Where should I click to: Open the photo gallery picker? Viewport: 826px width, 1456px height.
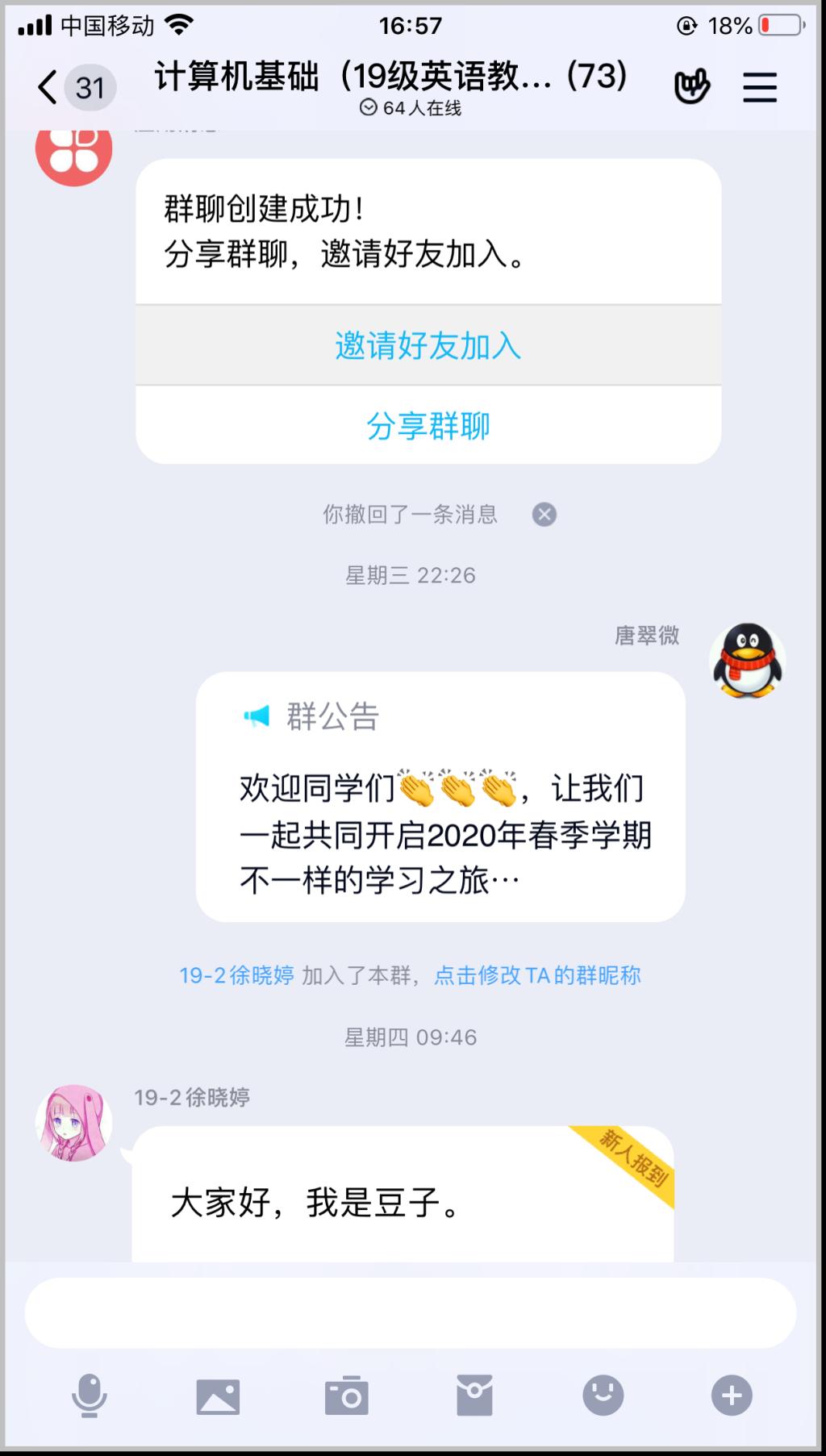pos(218,1396)
